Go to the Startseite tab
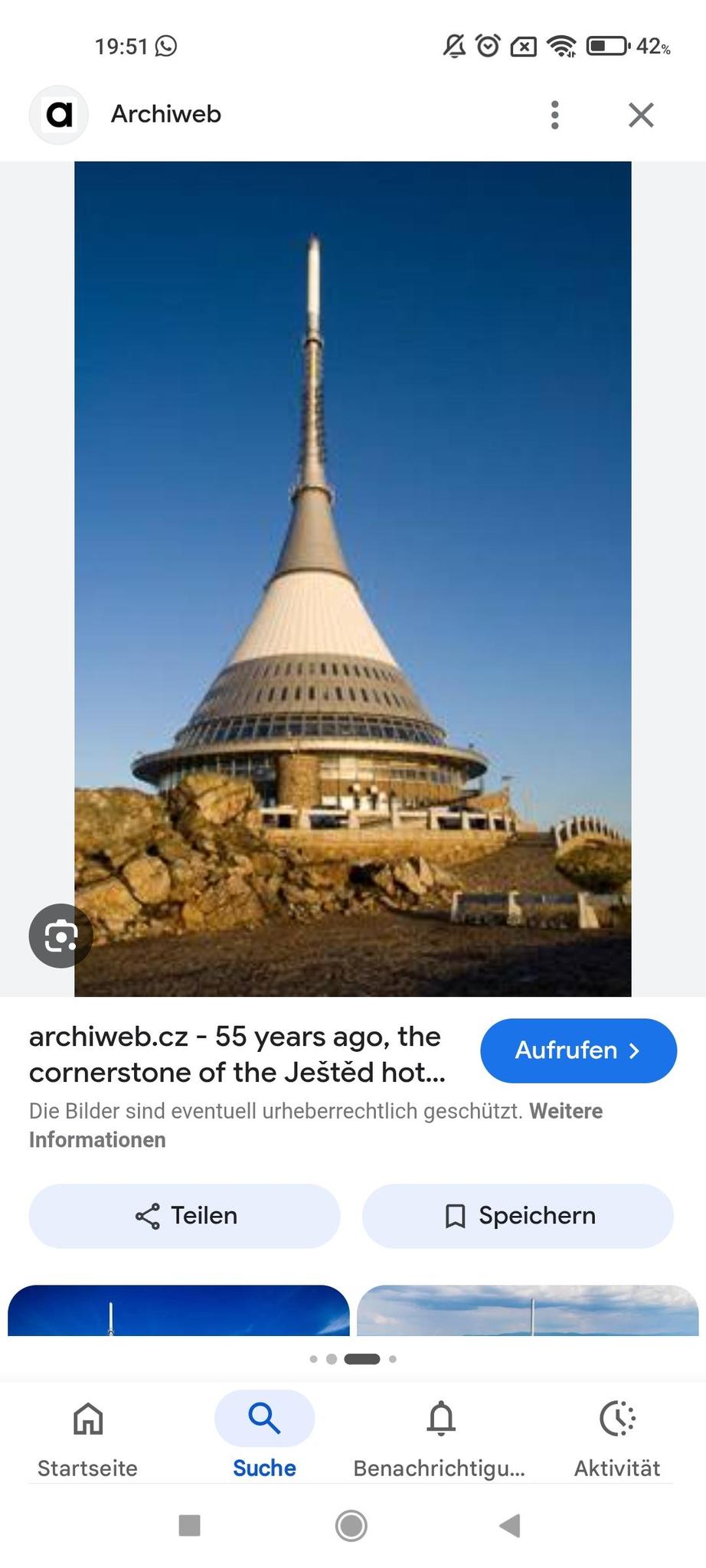 (87, 1438)
